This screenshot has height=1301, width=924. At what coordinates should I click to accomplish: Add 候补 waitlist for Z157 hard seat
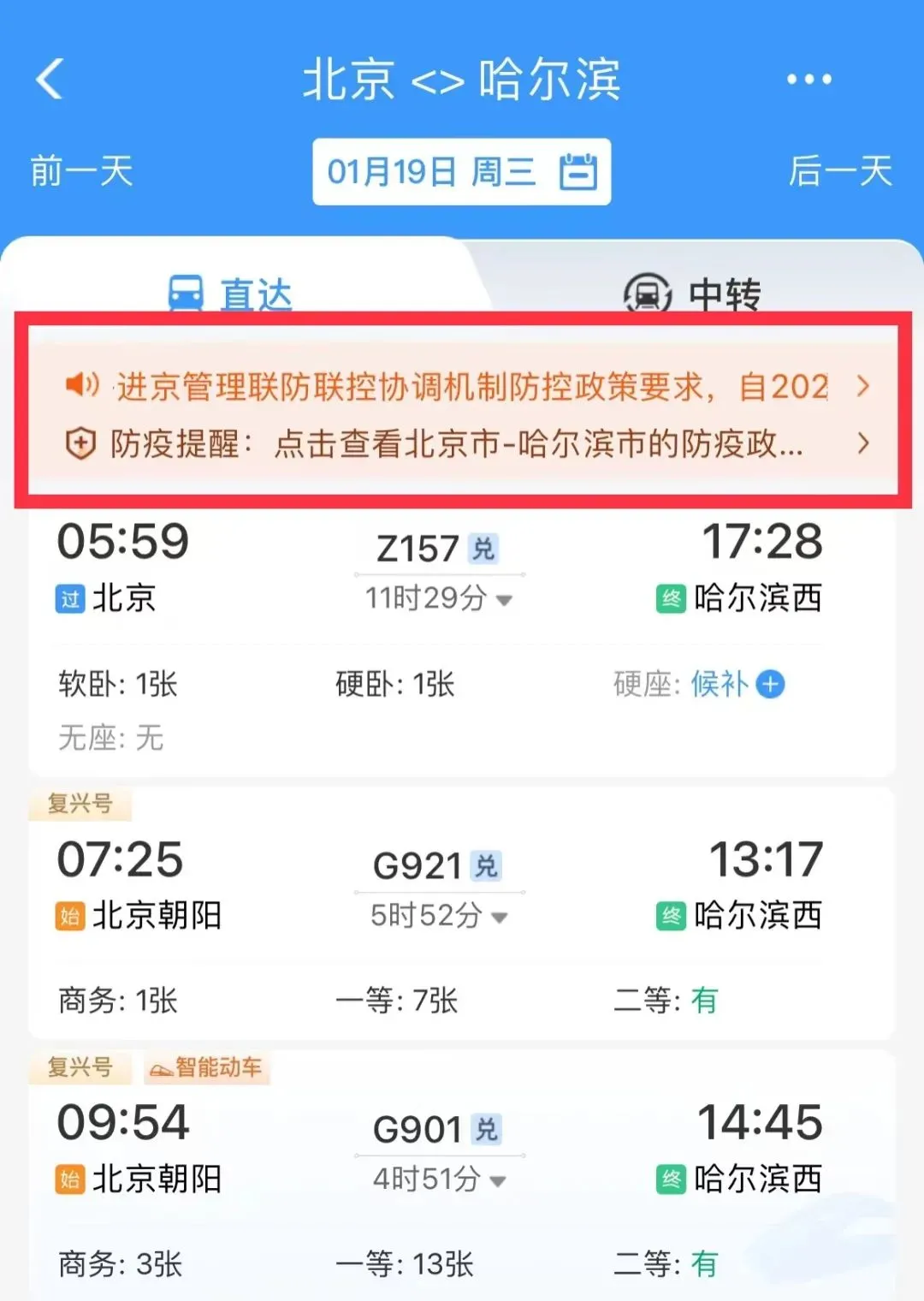click(770, 685)
